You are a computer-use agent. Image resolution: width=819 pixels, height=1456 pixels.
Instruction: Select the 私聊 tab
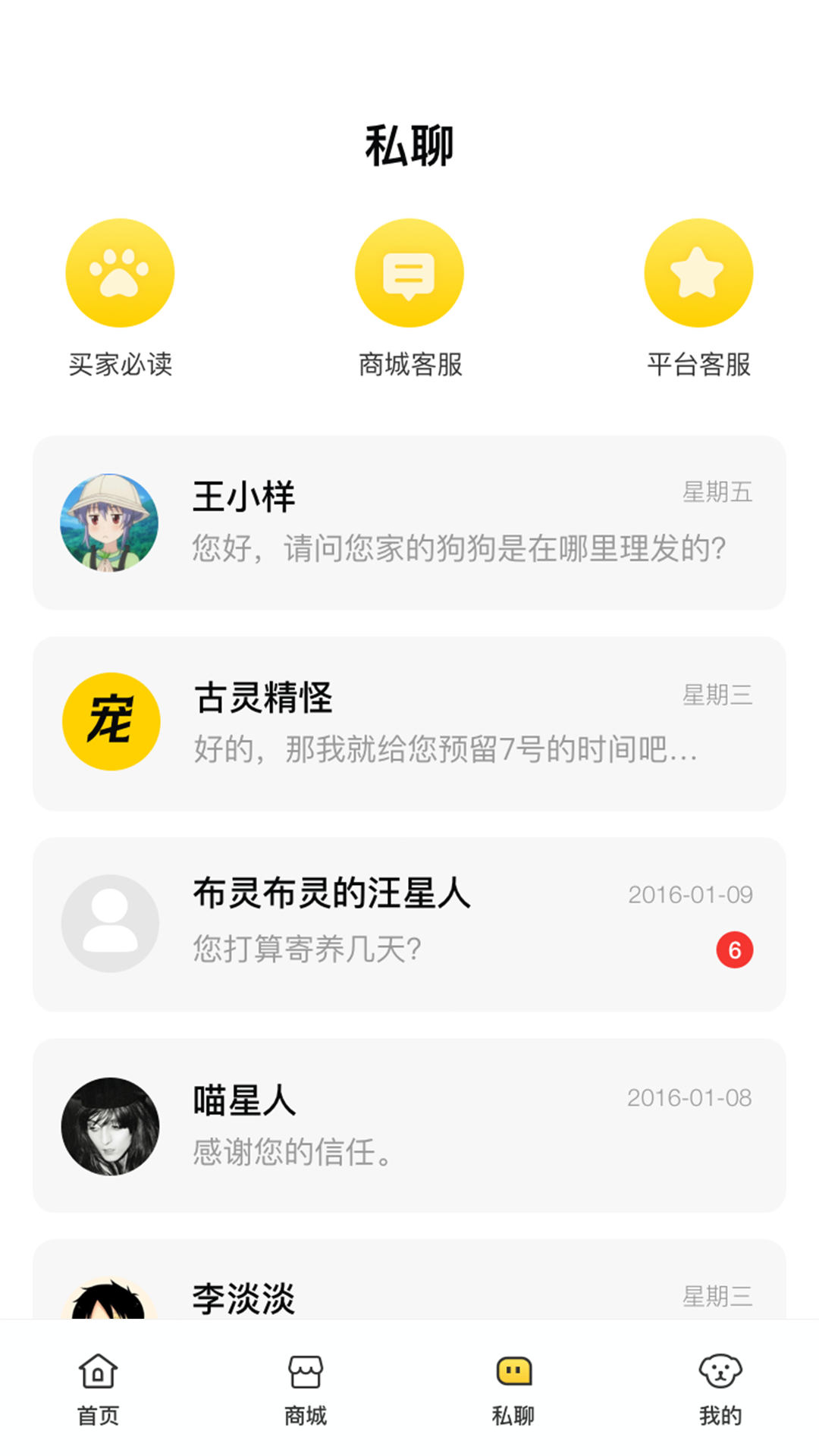pos(513,1388)
